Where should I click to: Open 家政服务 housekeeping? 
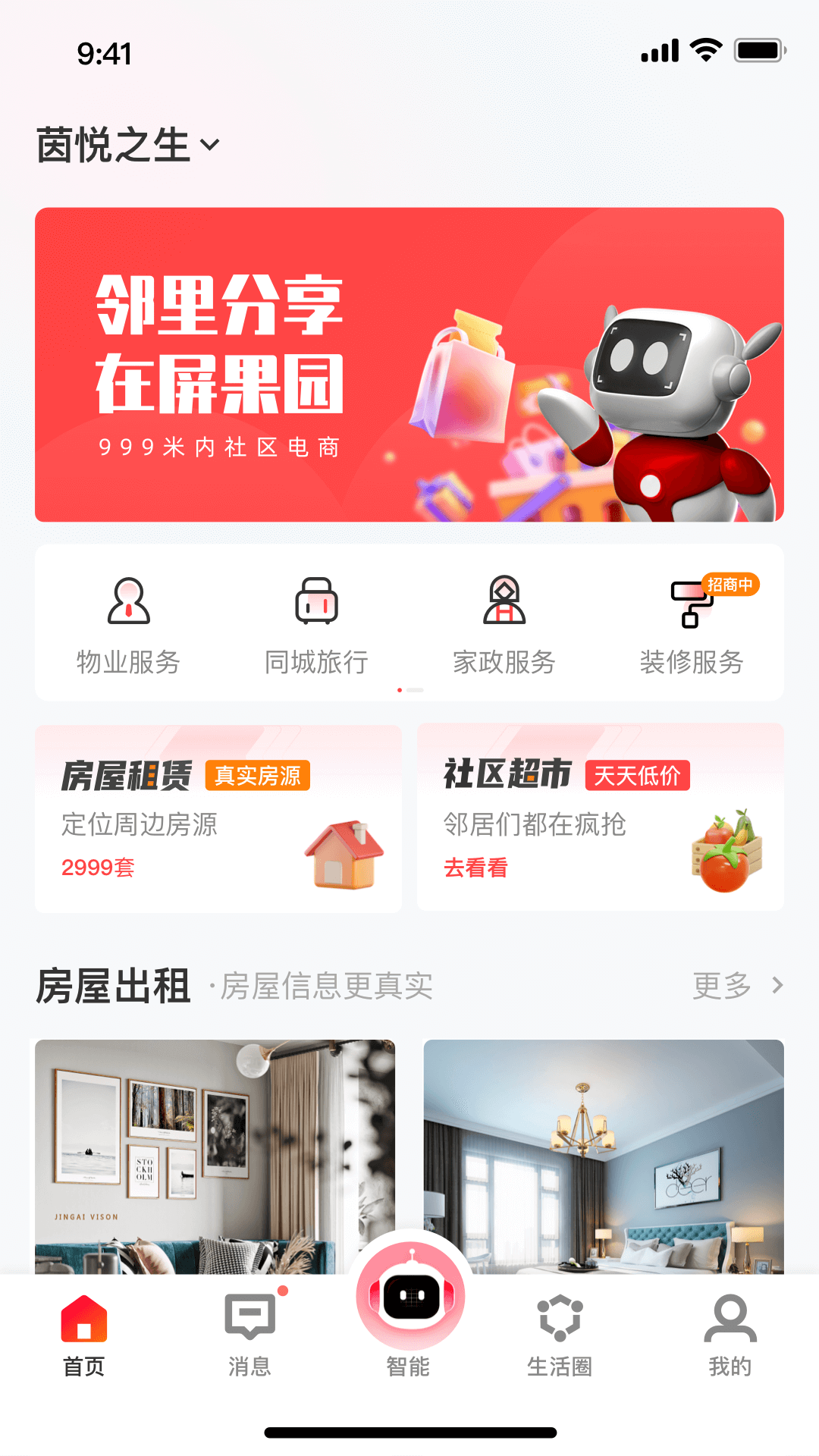504,624
